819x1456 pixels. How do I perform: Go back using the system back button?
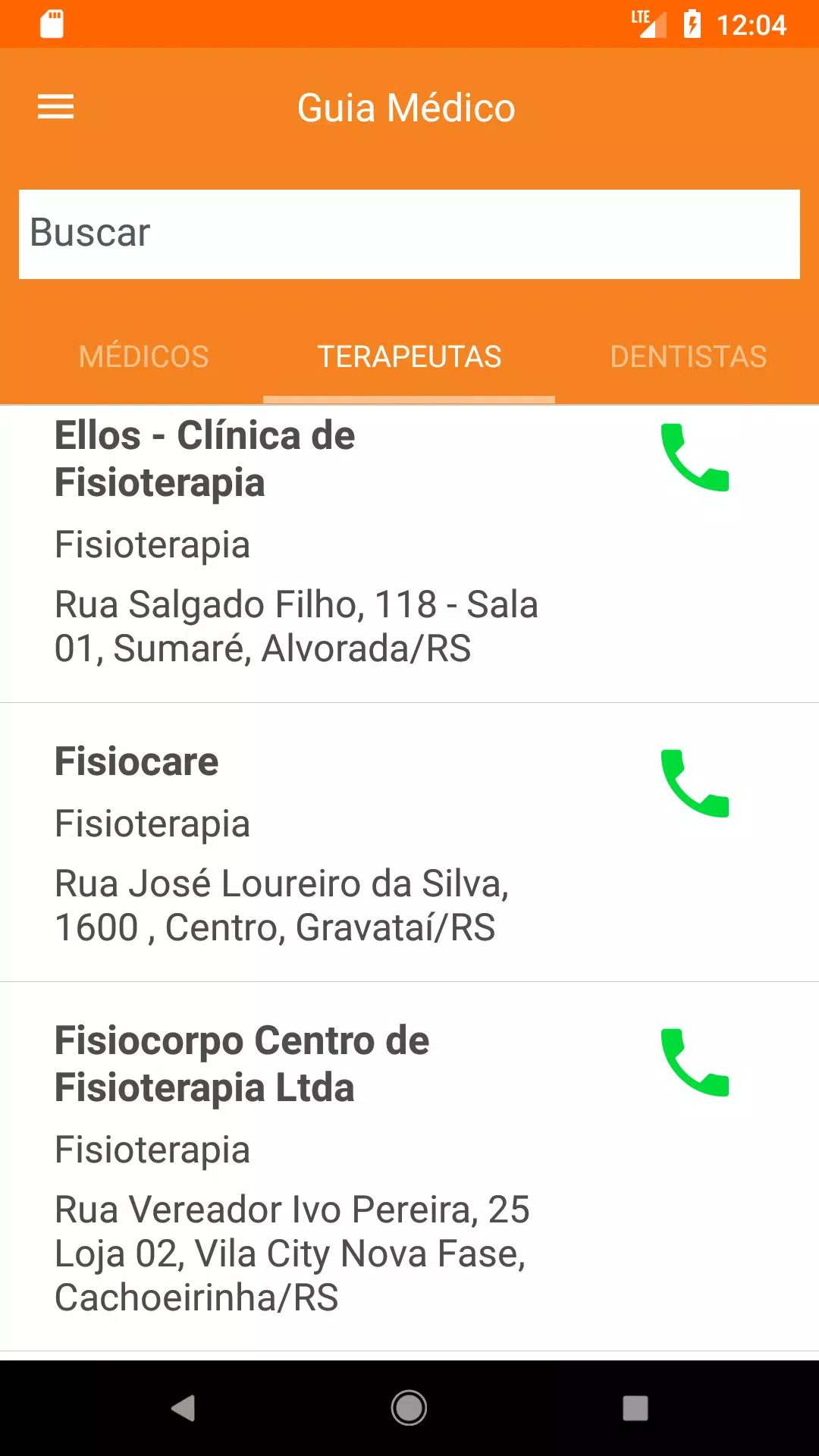pos(183,1408)
